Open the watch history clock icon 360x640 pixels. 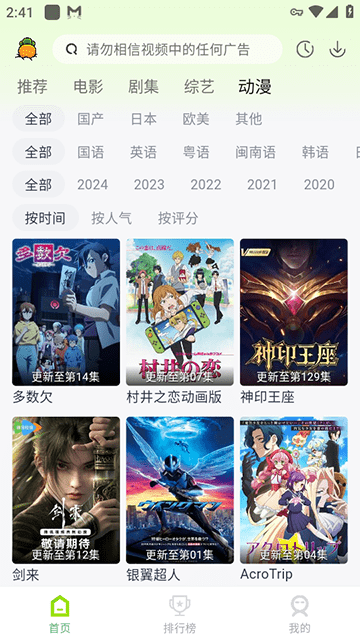click(305, 49)
